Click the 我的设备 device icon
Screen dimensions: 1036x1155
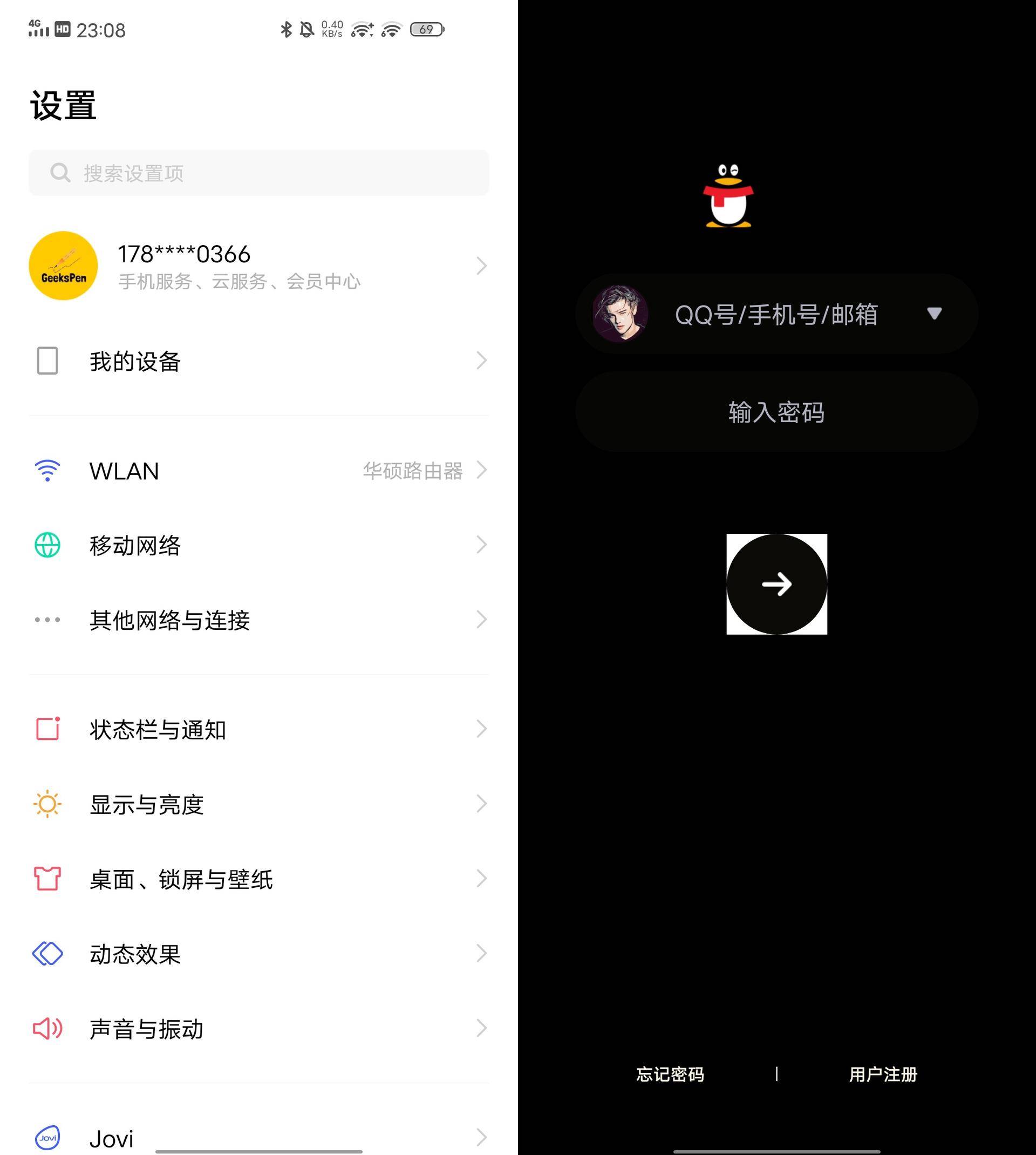(x=48, y=361)
